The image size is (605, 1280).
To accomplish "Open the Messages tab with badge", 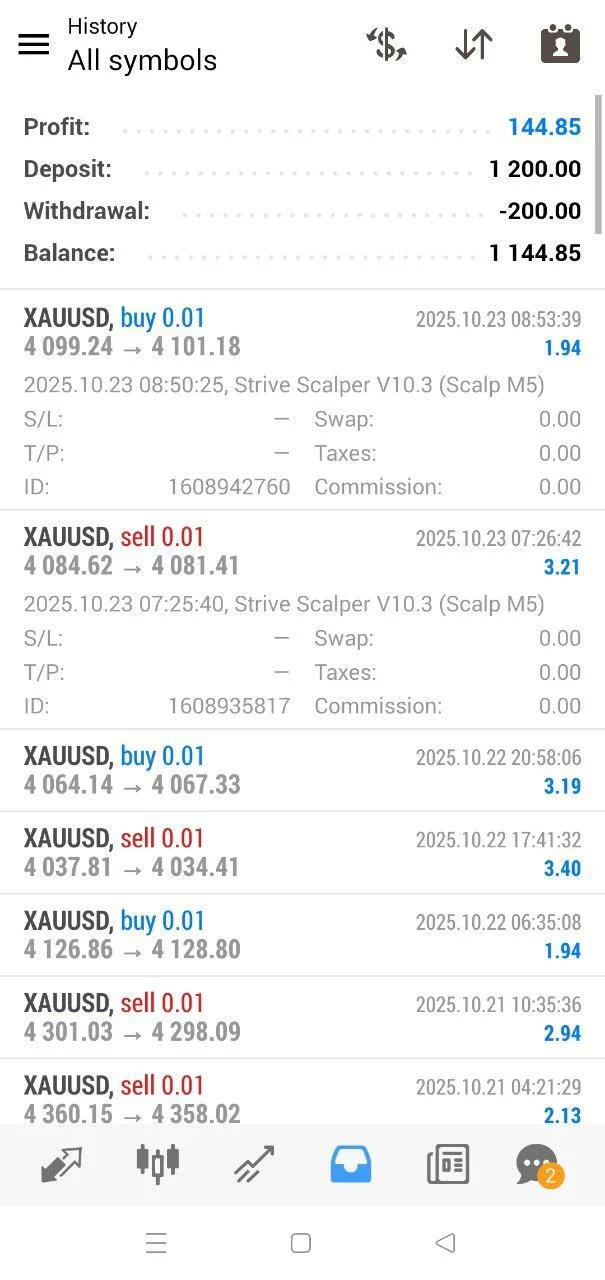I will coord(538,1164).
